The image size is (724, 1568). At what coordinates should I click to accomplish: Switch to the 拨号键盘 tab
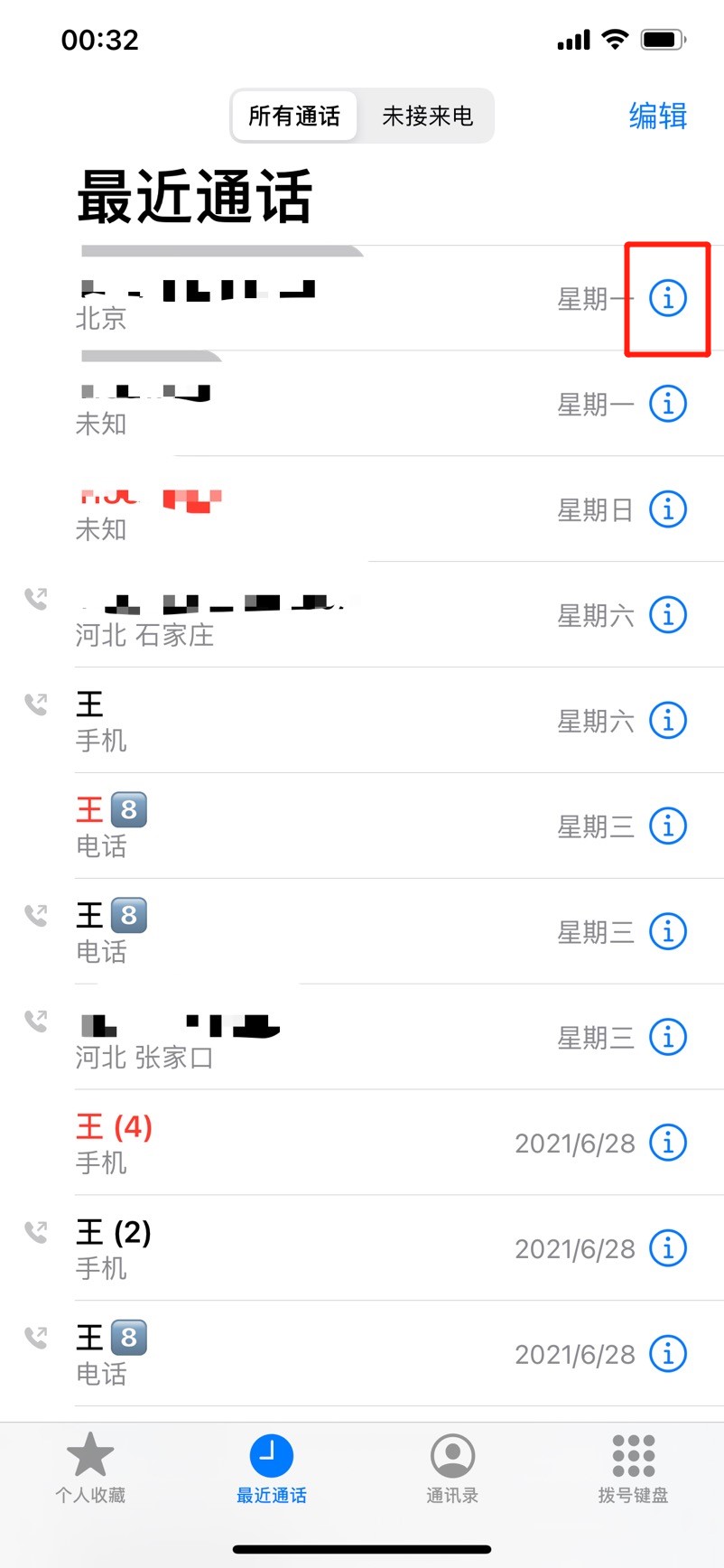[633, 1468]
